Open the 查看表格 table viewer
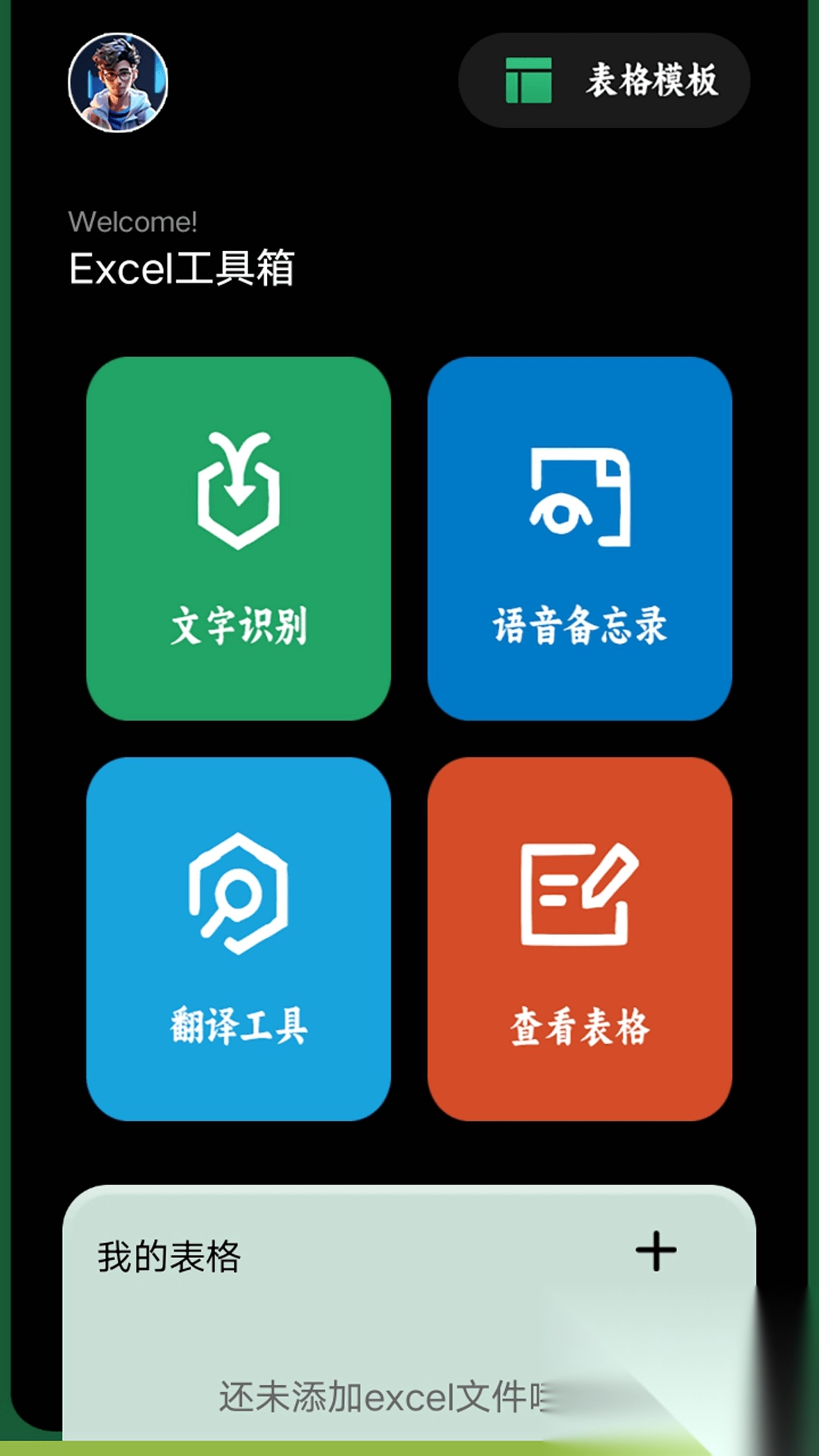 (579, 929)
